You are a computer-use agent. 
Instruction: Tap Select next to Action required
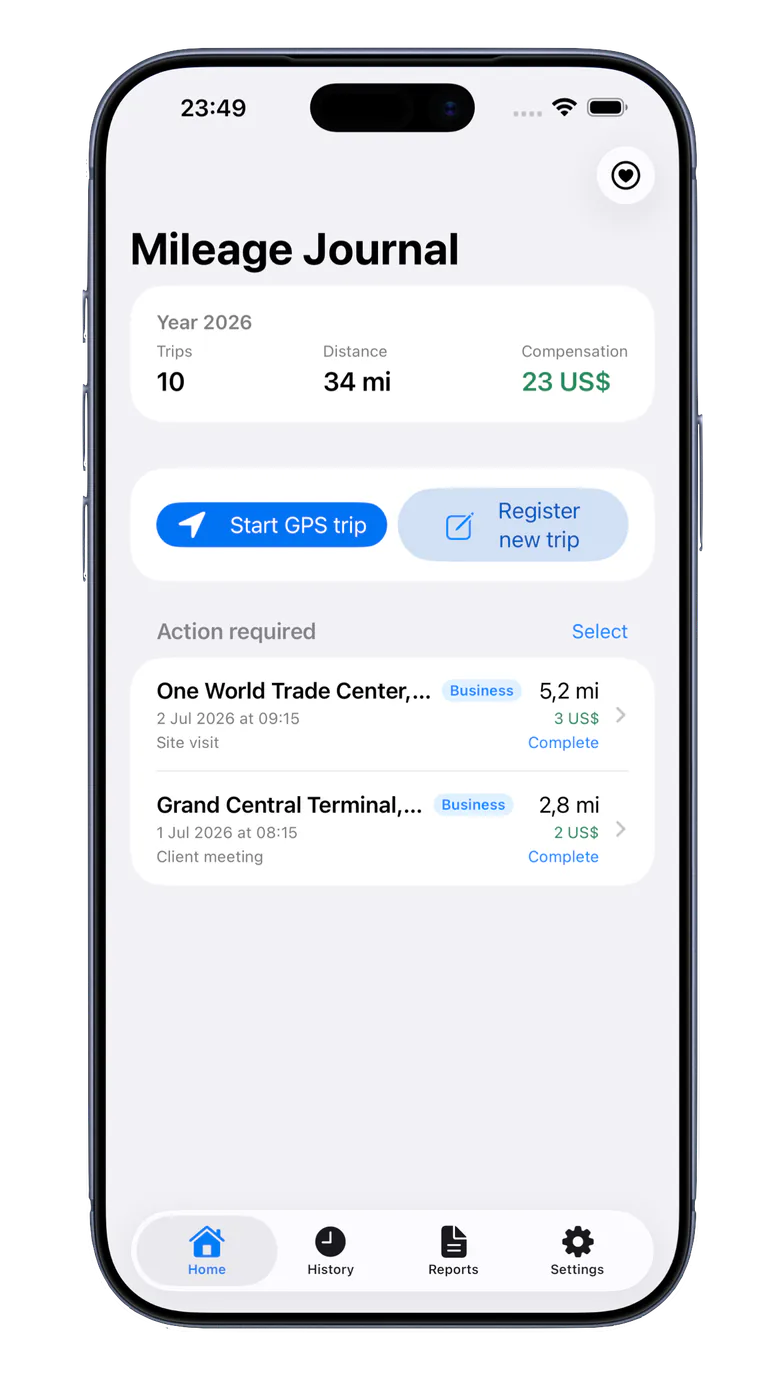click(600, 631)
